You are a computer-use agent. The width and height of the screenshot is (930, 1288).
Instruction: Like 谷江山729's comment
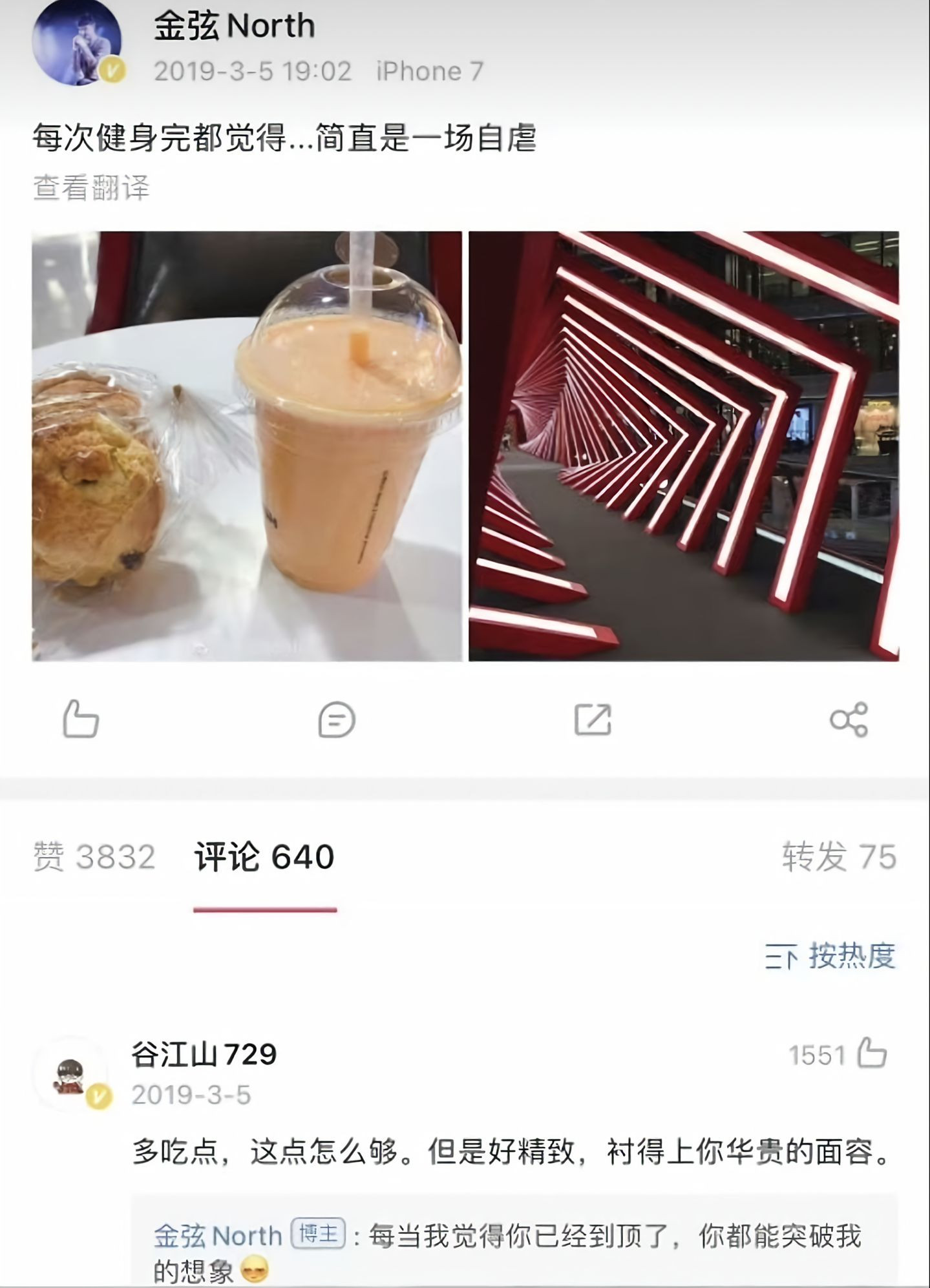pos(872,1055)
